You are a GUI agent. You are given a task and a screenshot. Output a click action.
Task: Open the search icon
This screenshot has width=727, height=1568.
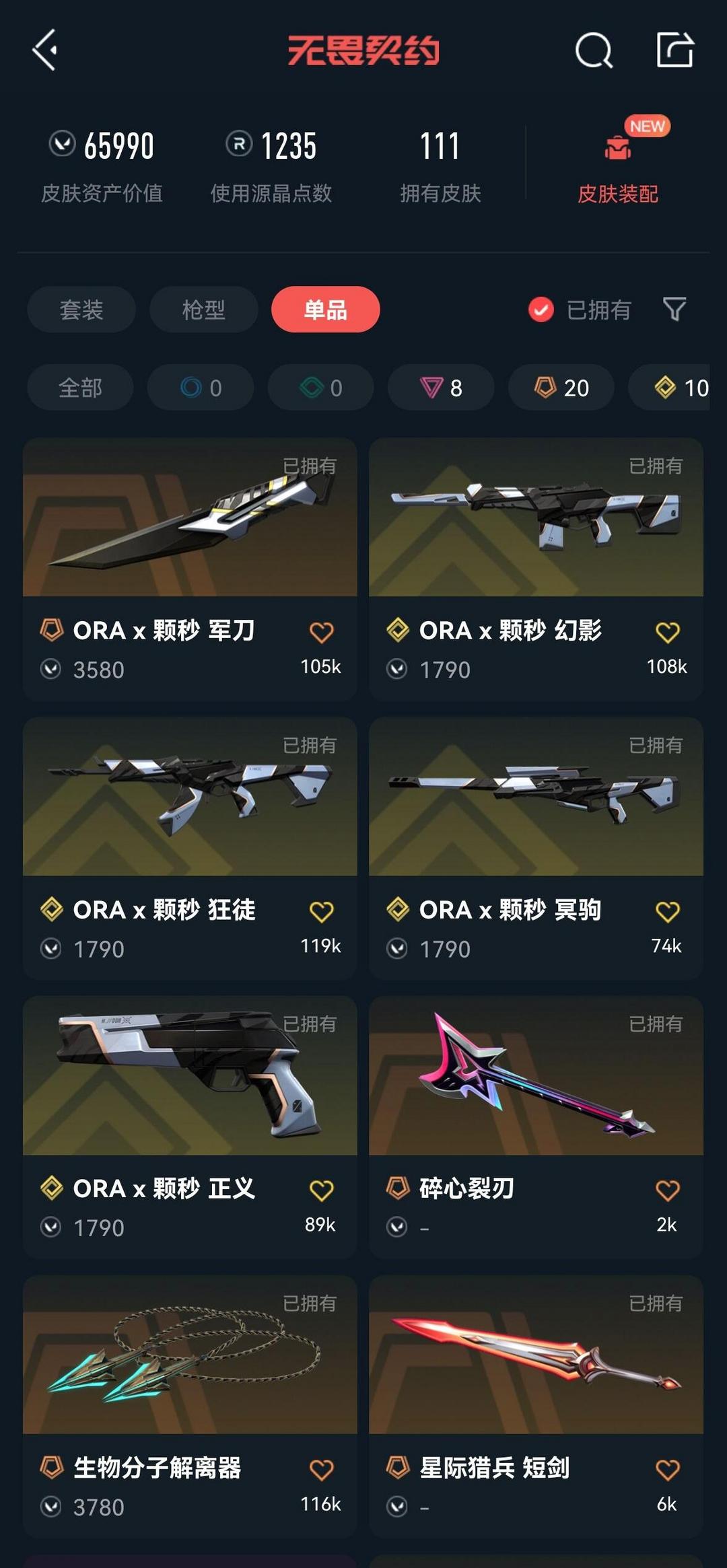click(x=593, y=50)
